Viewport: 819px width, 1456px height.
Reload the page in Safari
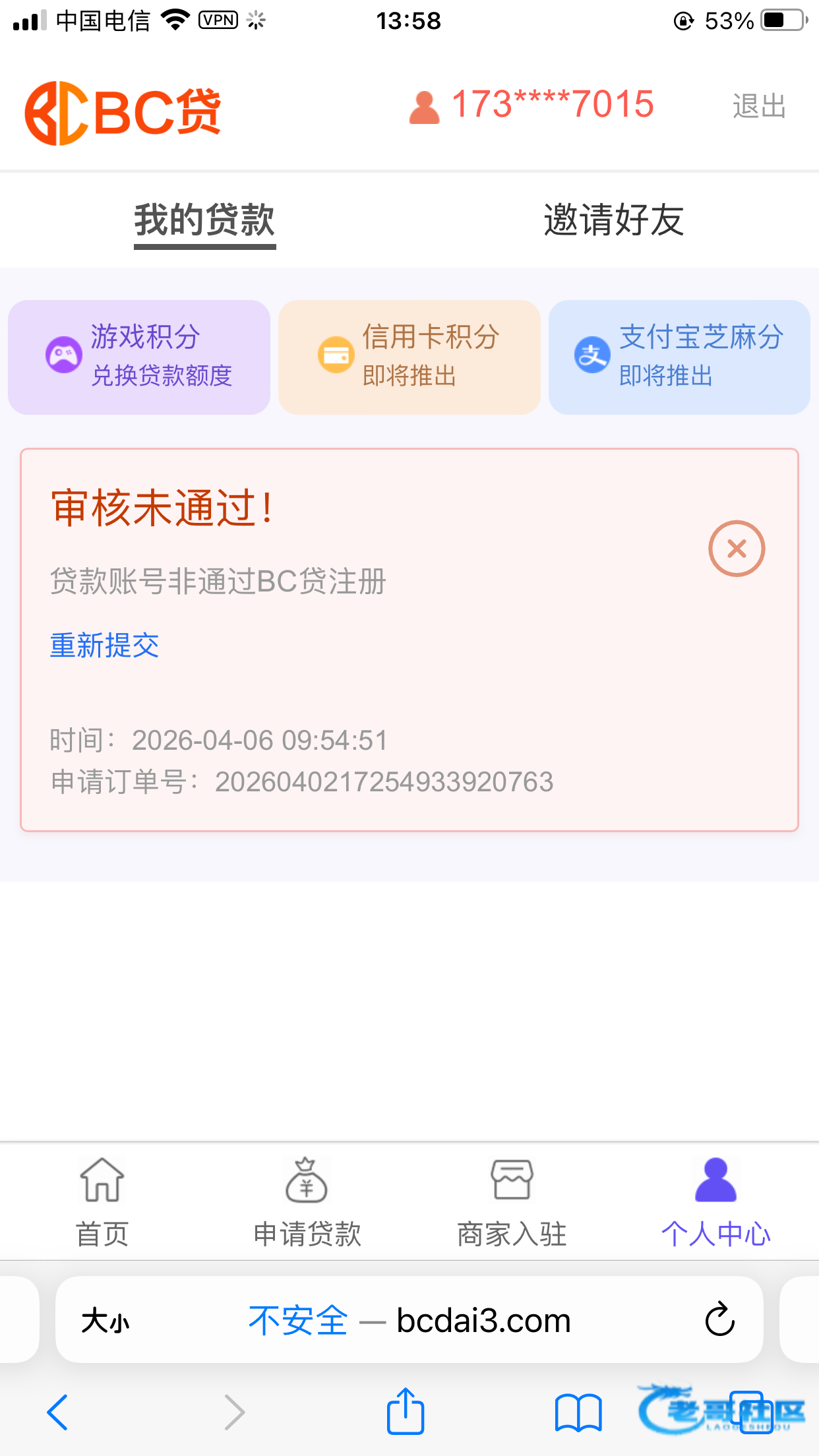[x=719, y=1320]
